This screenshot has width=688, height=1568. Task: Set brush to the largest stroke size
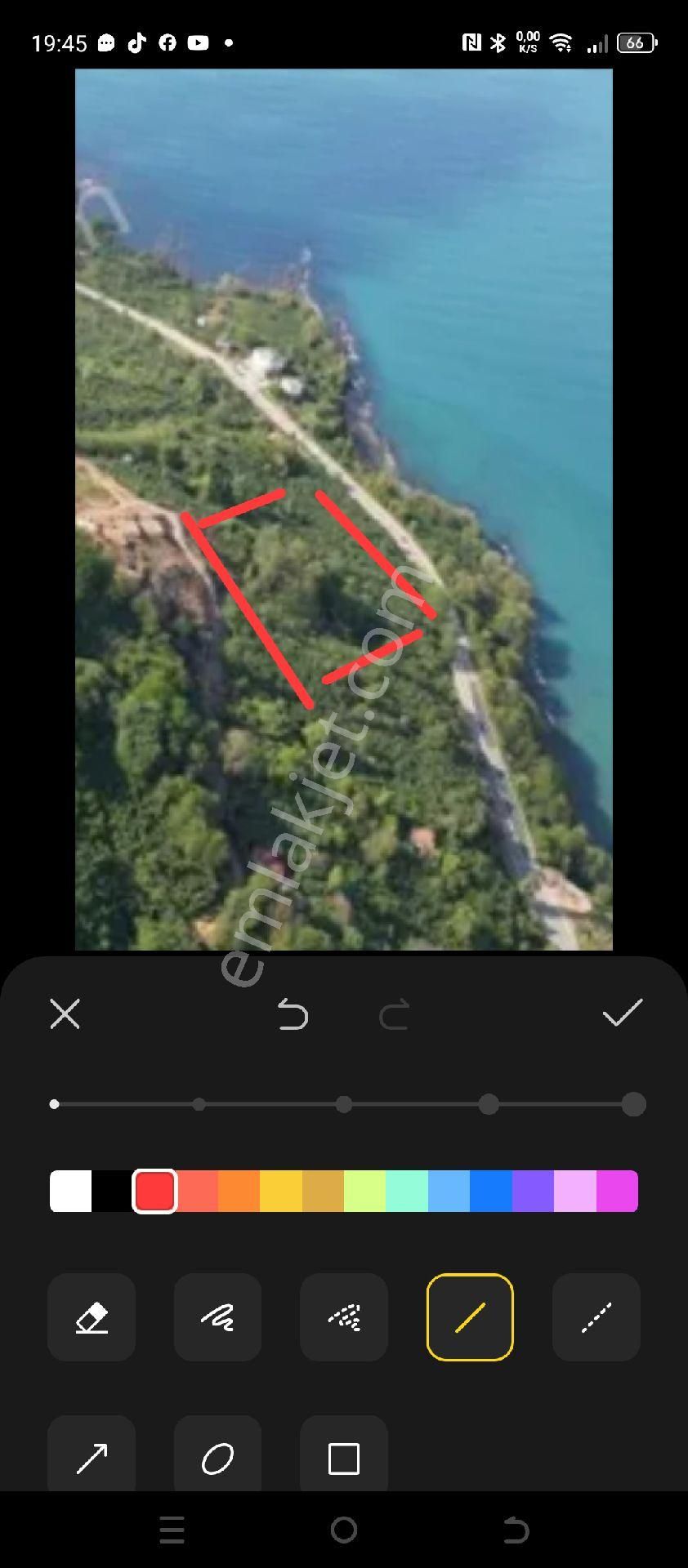[633, 1104]
